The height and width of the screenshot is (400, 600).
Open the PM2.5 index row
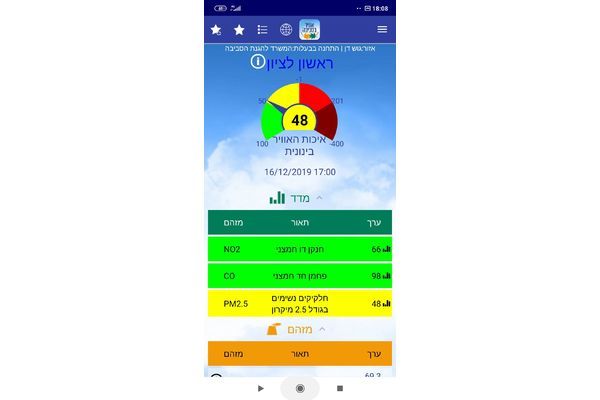[299, 303]
